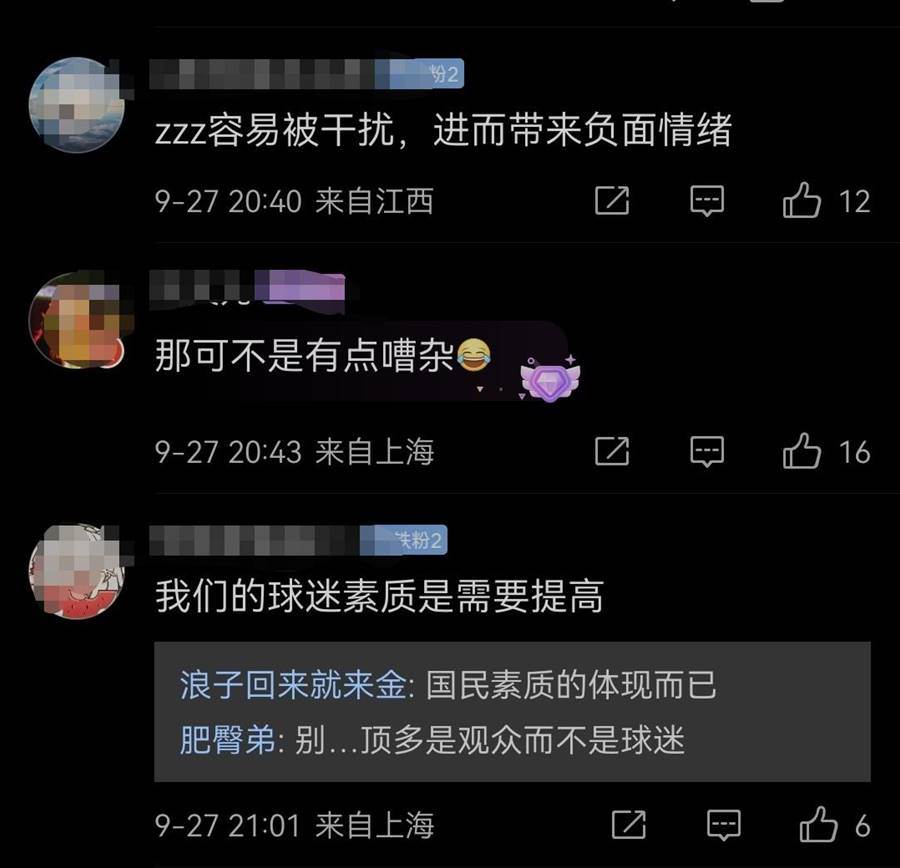View avatar of the 球迷素质 commenter
The image size is (900, 868).
click(x=77, y=571)
